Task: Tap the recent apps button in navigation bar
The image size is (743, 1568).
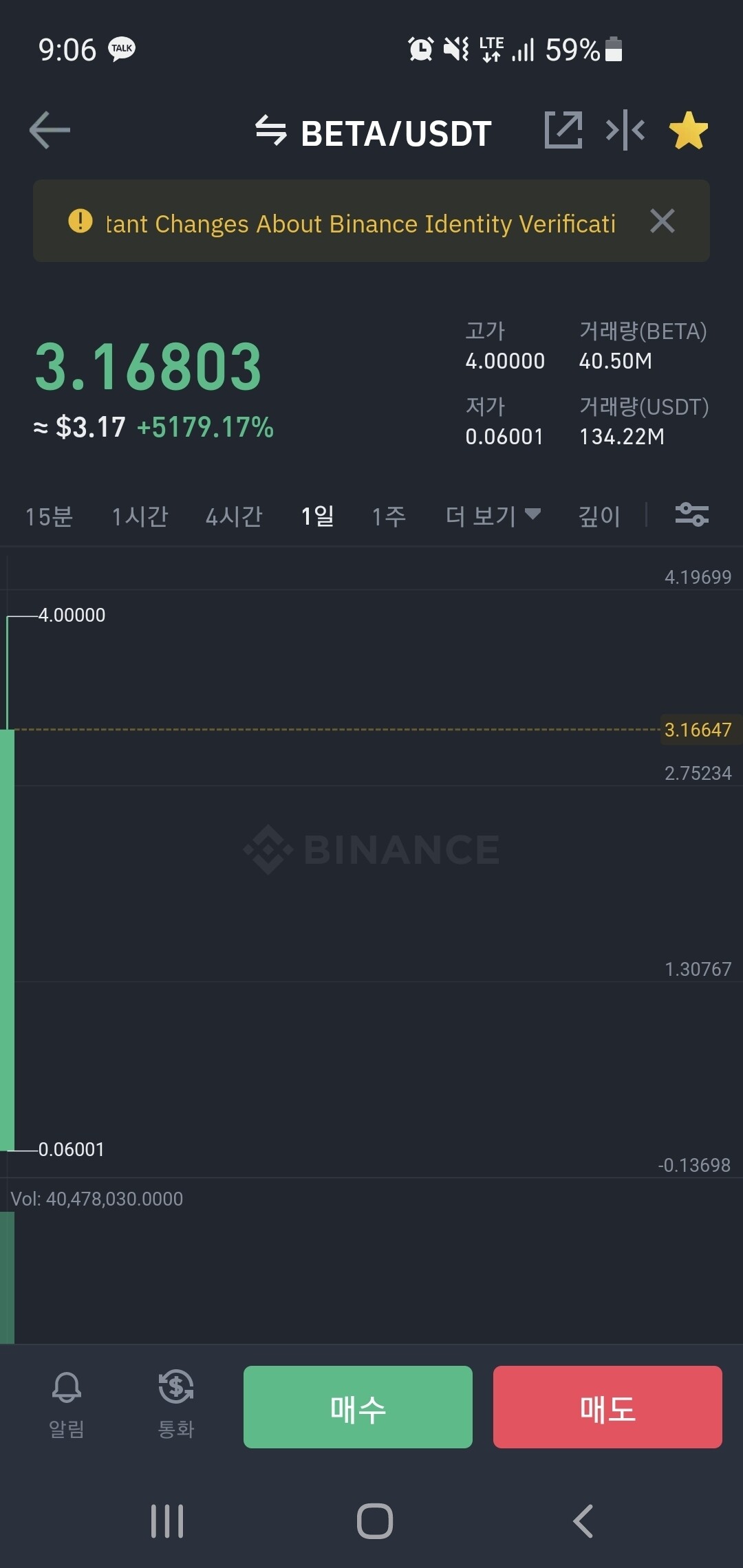Action: (167, 1521)
